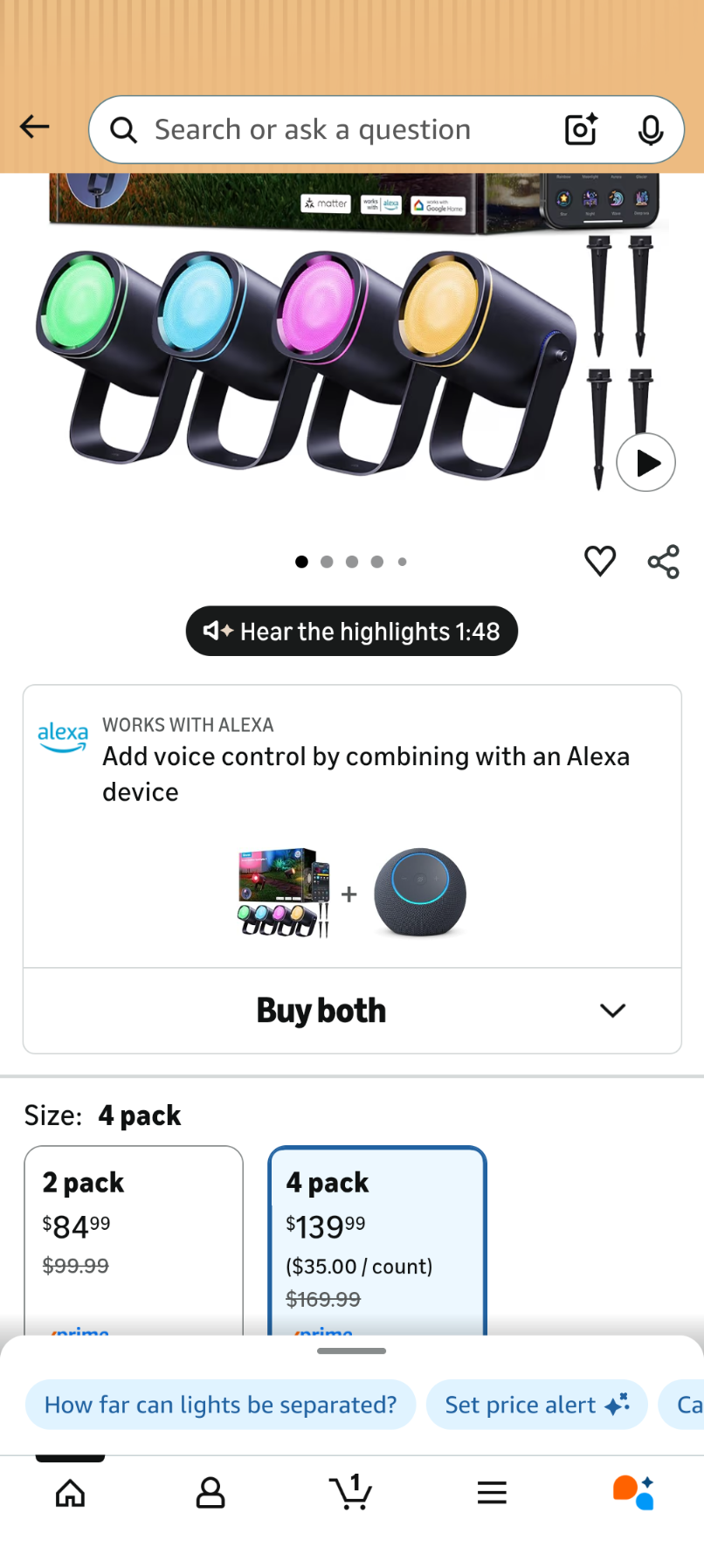The image size is (704, 1568).
Task: Open the Rufus AI assistant tab
Action: point(633,1493)
